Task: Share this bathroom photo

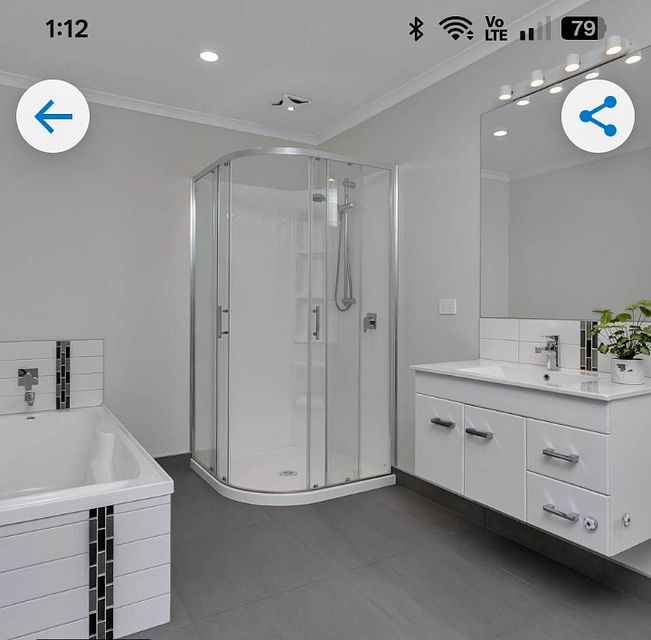Action: click(x=597, y=117)
